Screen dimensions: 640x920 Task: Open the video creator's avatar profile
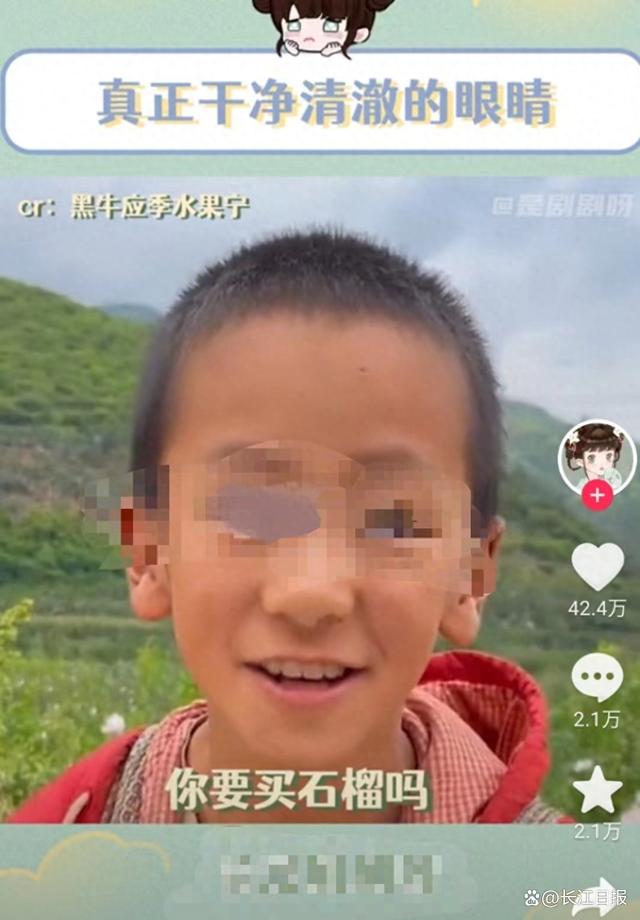[597, 456]
